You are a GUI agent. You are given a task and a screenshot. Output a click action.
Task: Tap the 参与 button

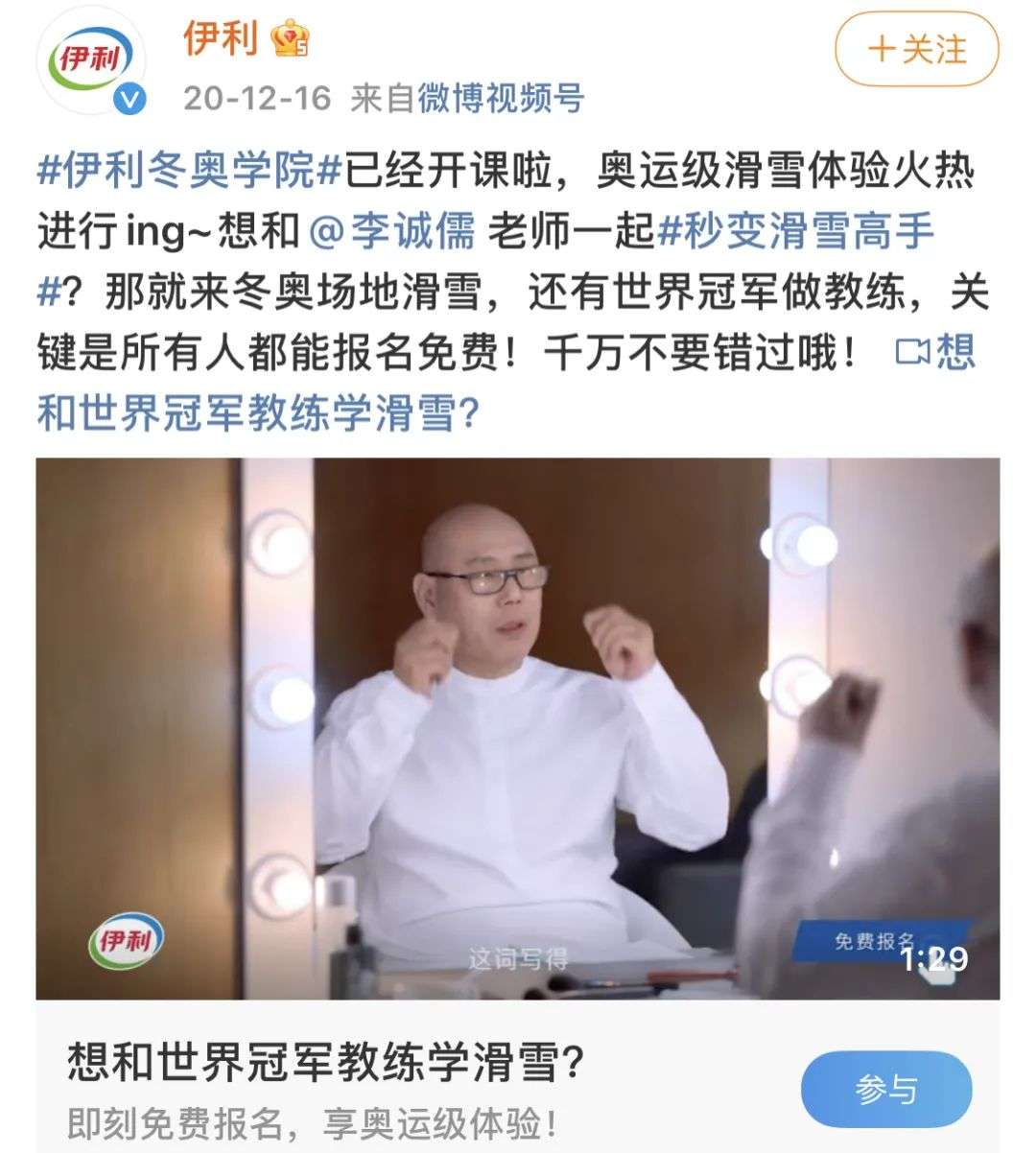(x=886, y=1089)
